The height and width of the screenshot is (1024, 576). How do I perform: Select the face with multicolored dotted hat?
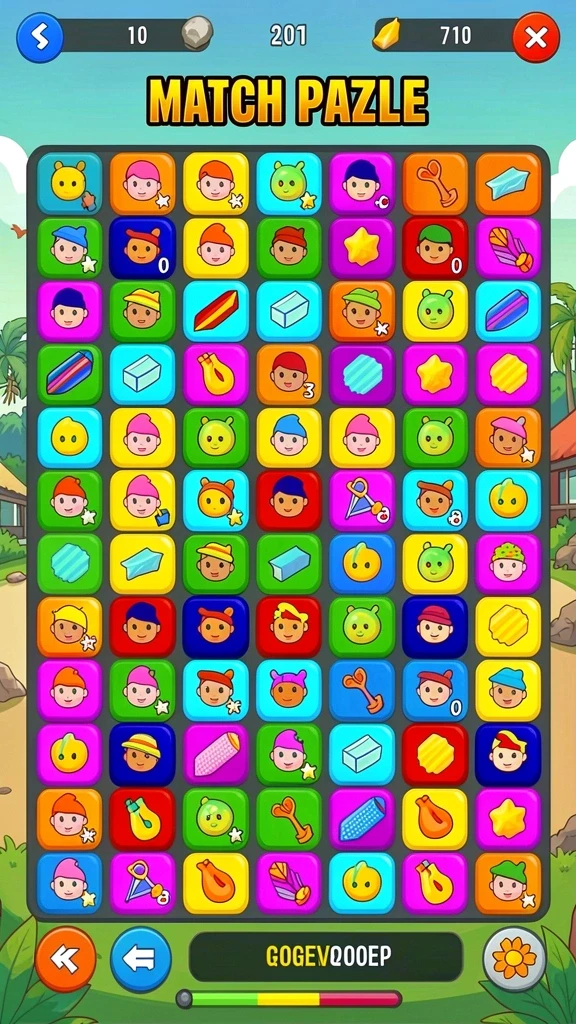click(x=508, y=565)
